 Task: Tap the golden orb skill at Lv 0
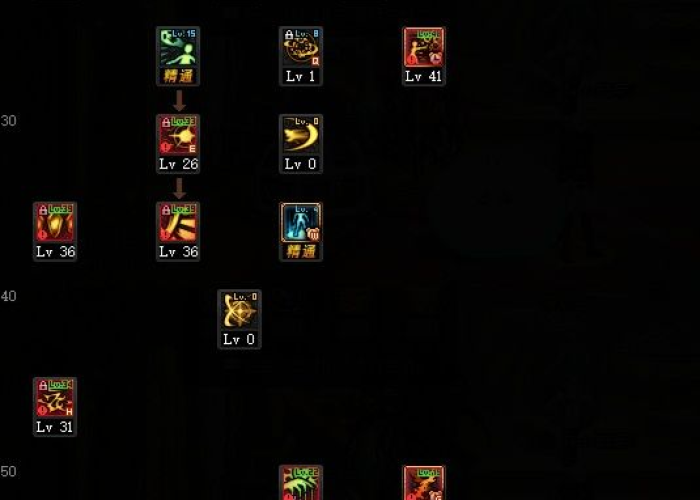point(239,311)
